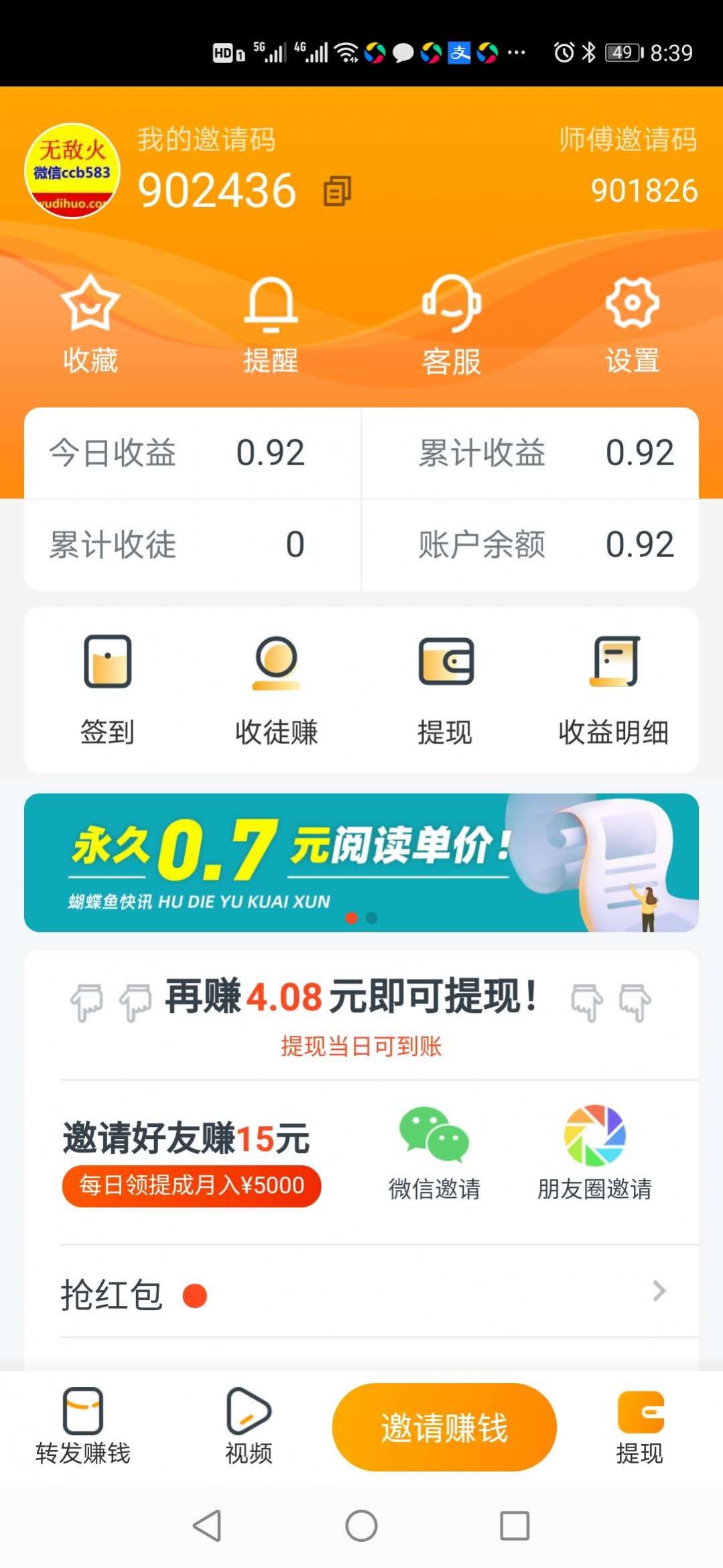This screenshot has height=1568, width=723.
Task: View 收益明细 earnings details
Action: click(x=613, y=689)
